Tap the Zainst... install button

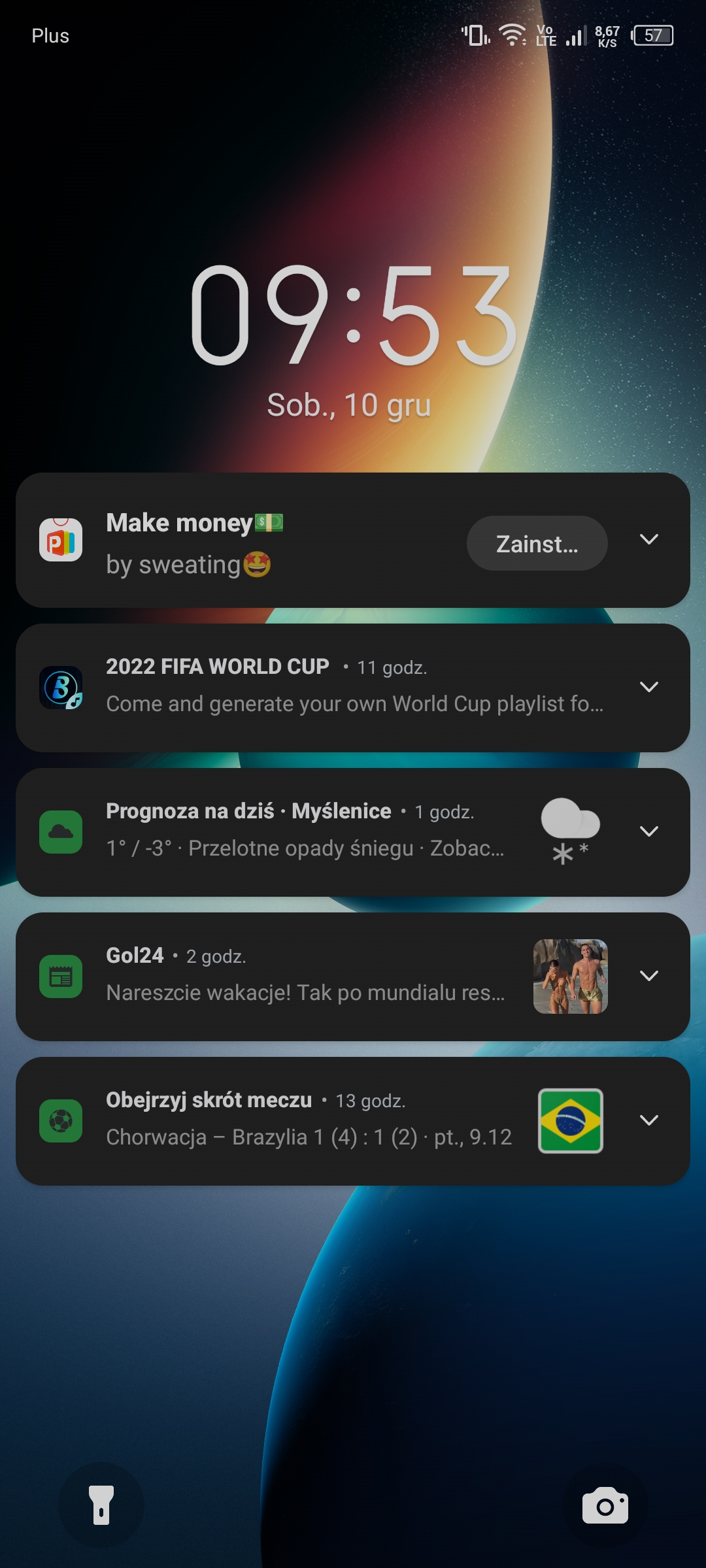[537, 543]
